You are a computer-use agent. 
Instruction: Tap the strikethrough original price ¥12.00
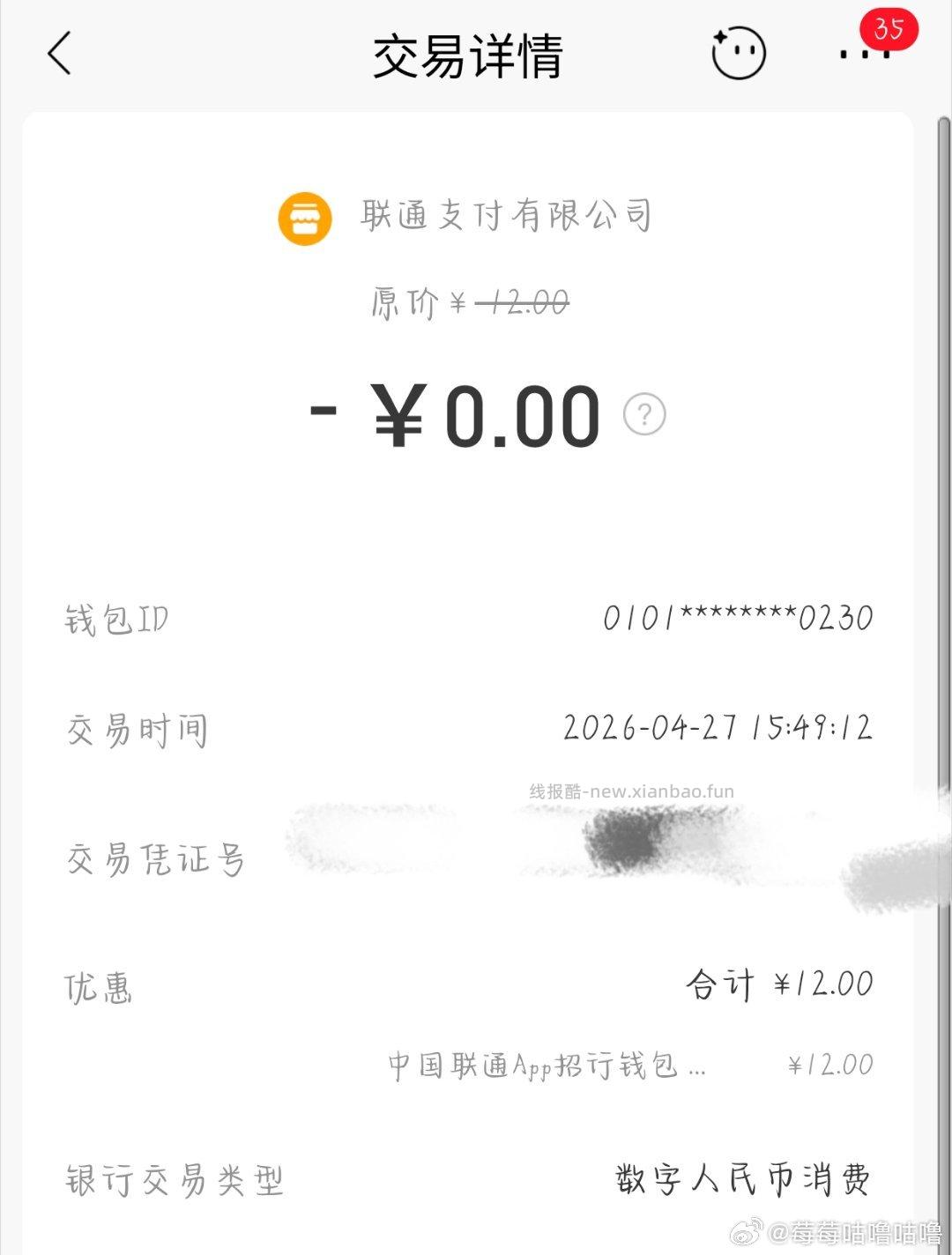click(x=521, y=301)
